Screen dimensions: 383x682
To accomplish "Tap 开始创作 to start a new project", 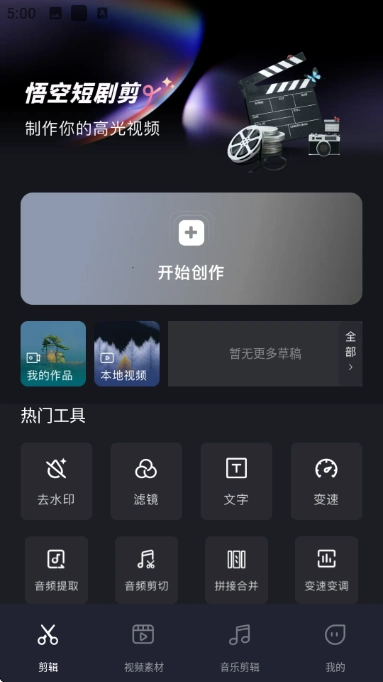I will [191, 248].
